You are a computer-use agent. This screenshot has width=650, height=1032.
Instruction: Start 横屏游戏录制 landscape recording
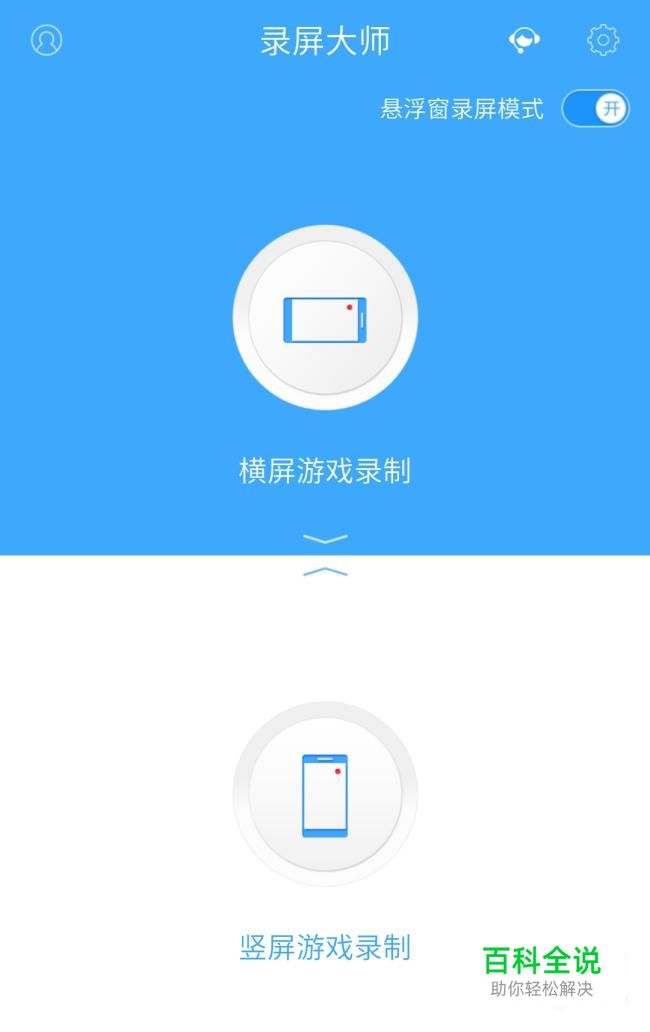[325, 318]
